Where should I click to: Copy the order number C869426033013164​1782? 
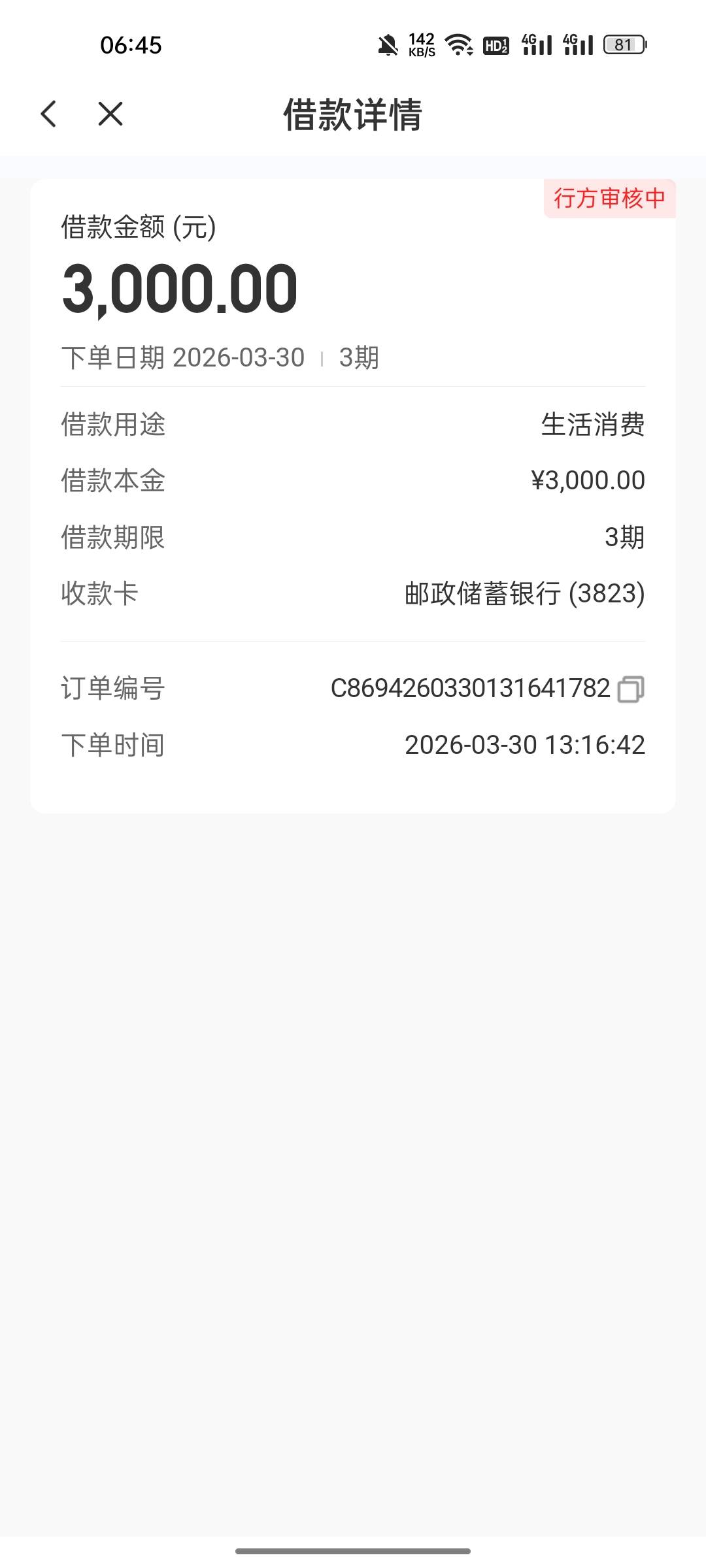coord(631,689)
